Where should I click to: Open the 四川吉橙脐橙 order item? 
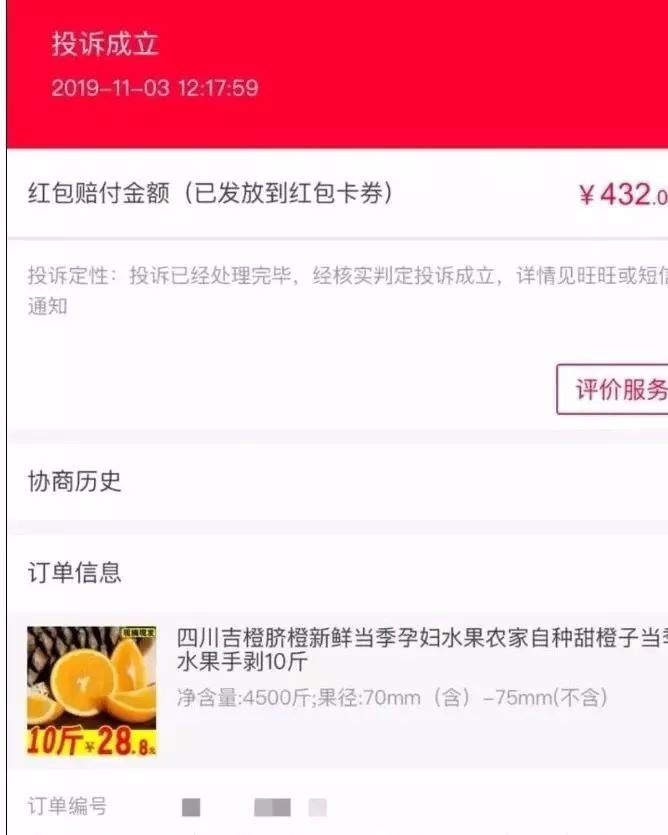pos(400,666)
